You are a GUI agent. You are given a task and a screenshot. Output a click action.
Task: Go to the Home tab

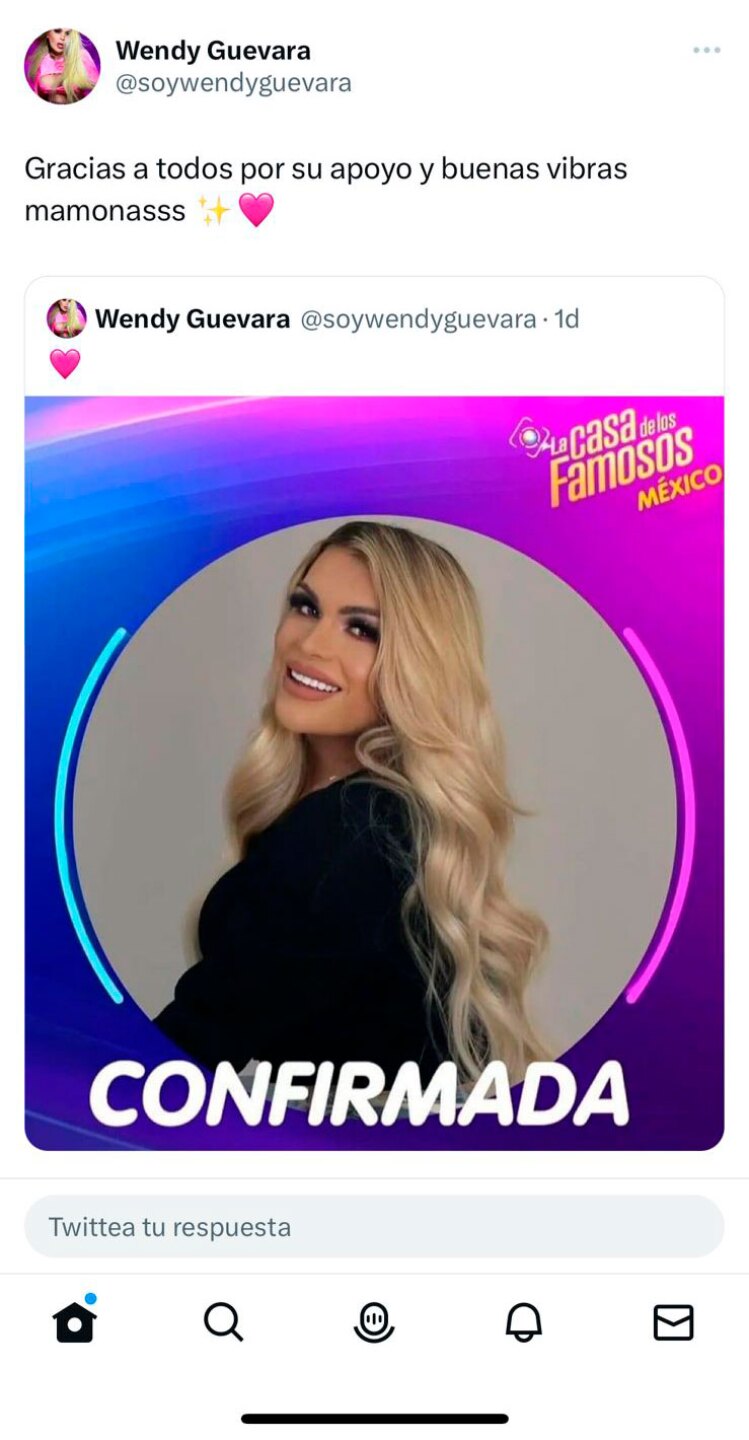[x=75, y=1323]
